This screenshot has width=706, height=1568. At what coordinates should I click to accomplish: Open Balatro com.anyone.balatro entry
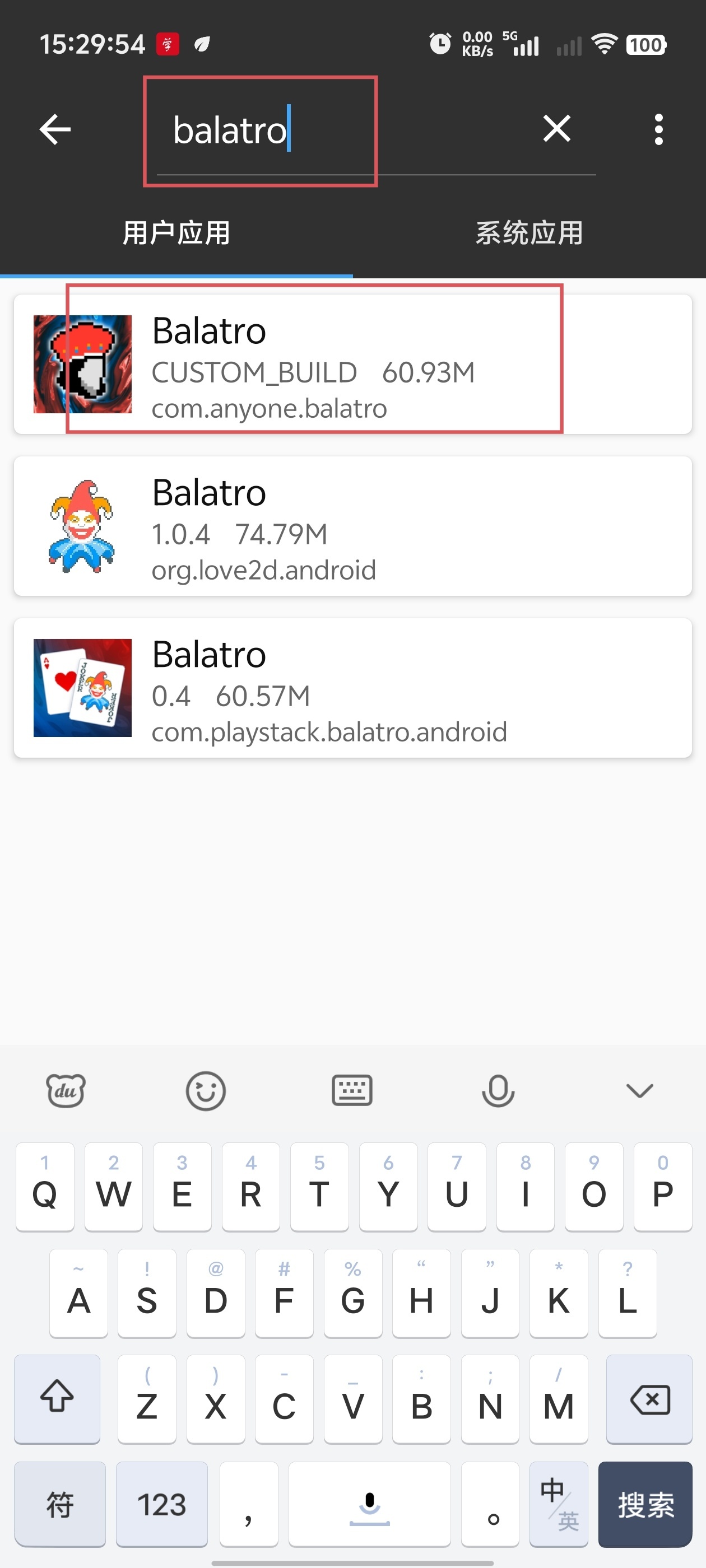click(352, 364)
